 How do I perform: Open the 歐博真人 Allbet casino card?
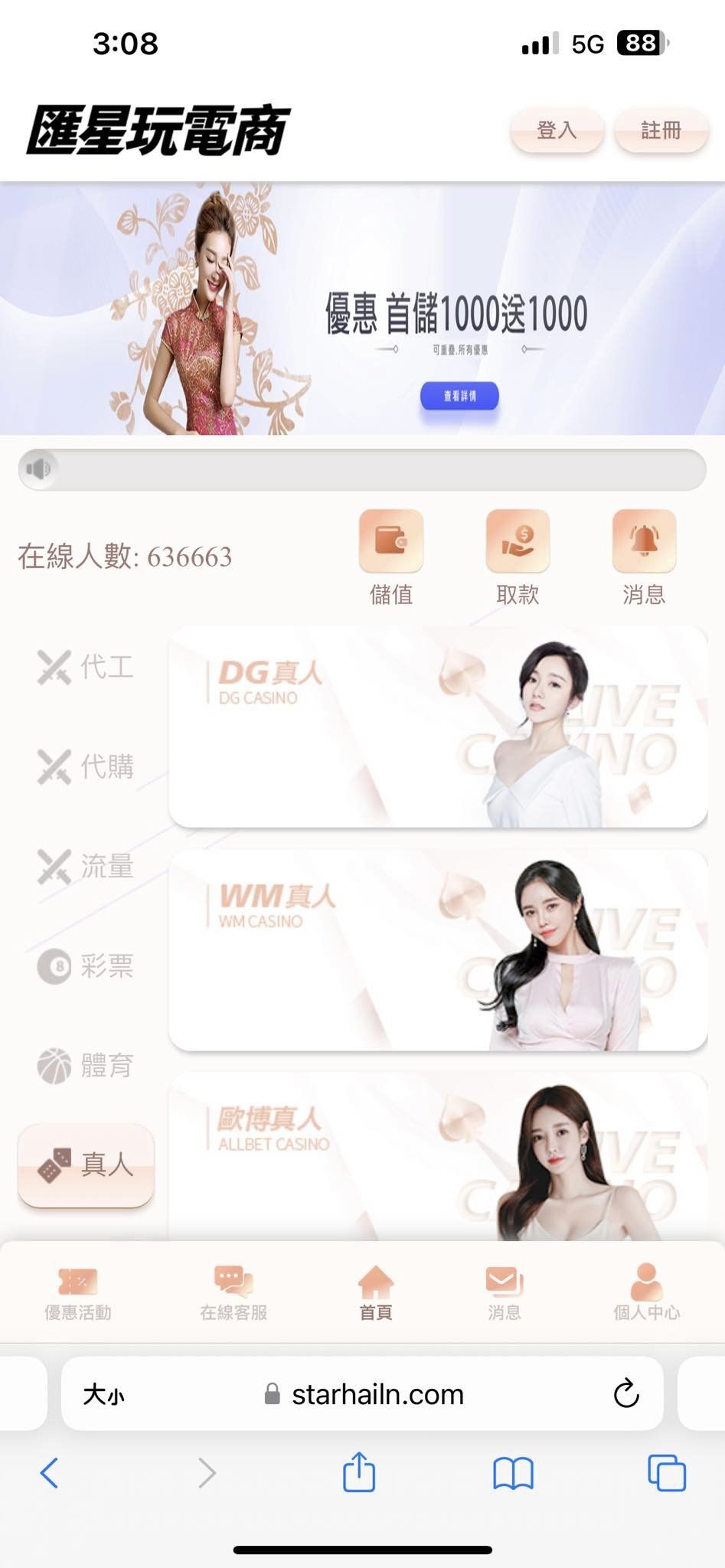click(x=438, y=1156)
